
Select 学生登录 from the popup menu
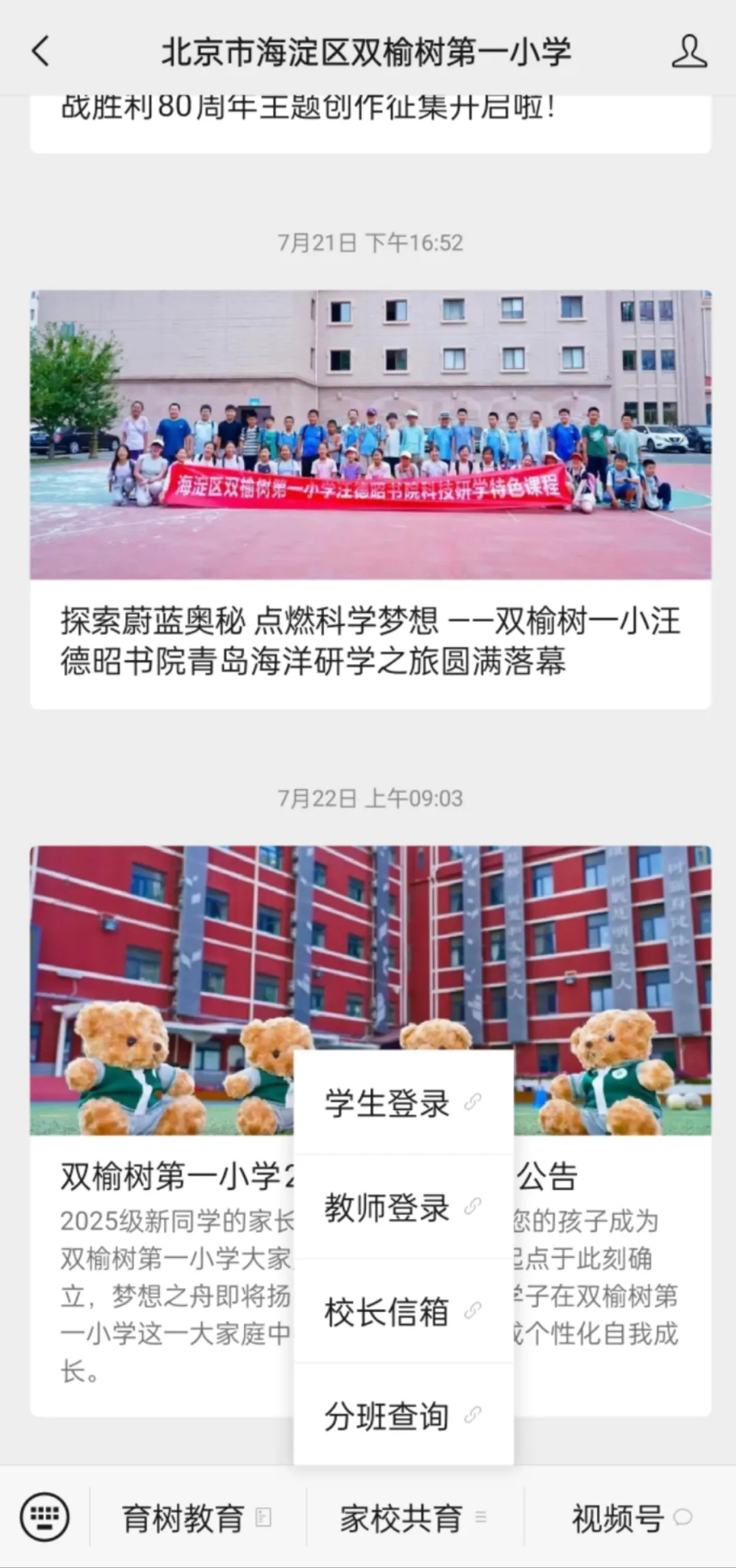tap(402, 1103)
